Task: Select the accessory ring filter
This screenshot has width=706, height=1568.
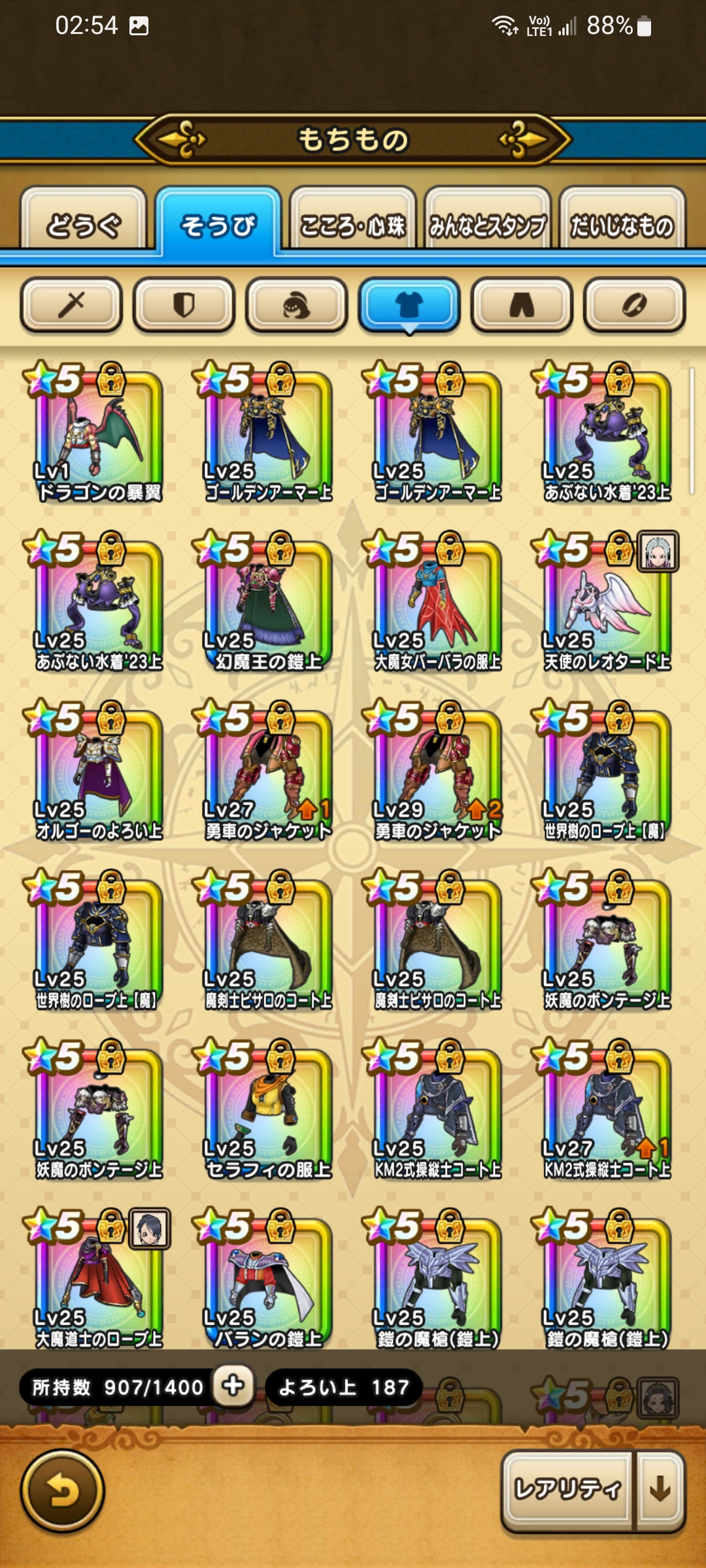Action: (x=634, y=304)
